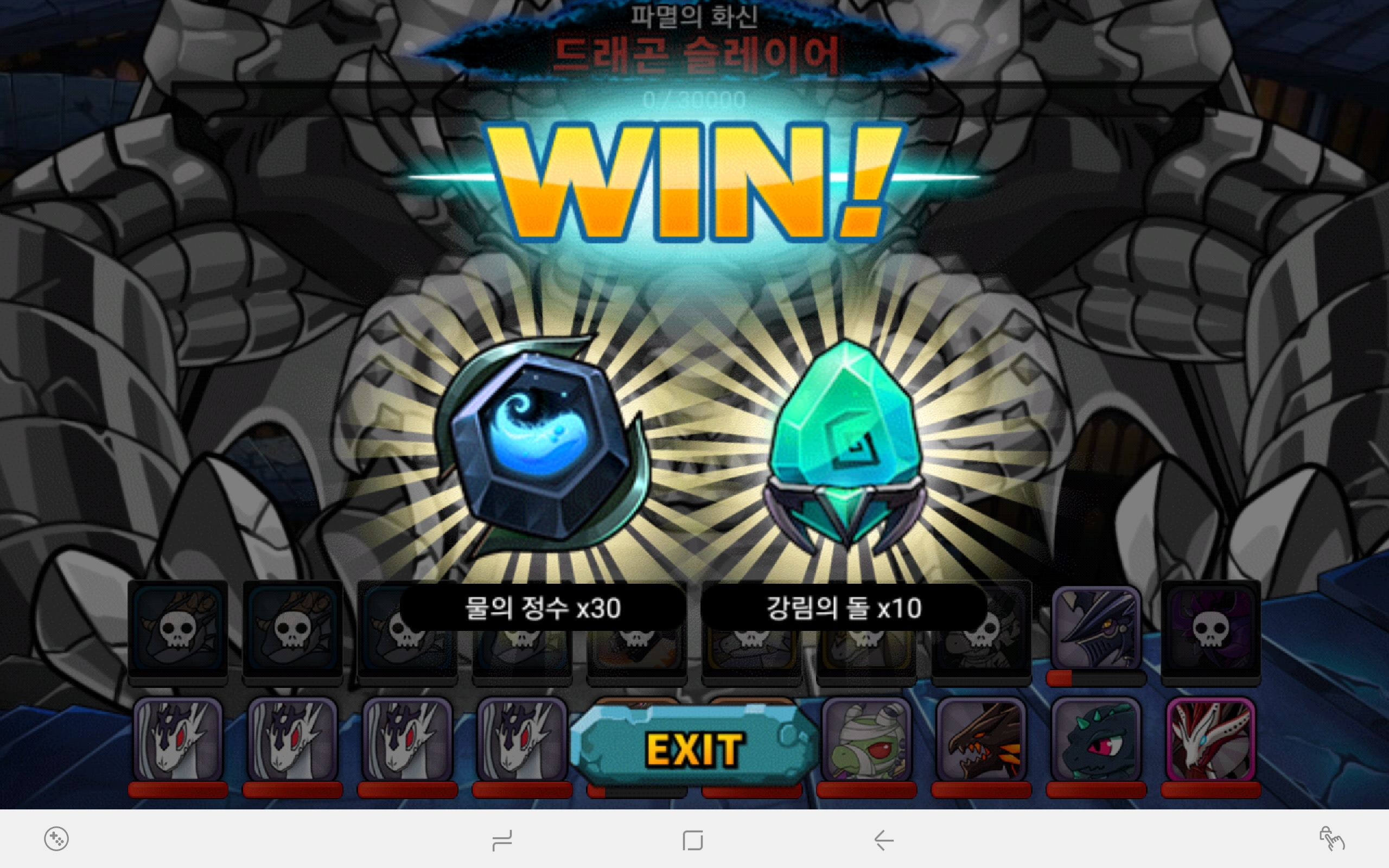The width and height of the screenshot is (1389, 868).
Task: Tap the EXIT button
Action: (693, 750)
